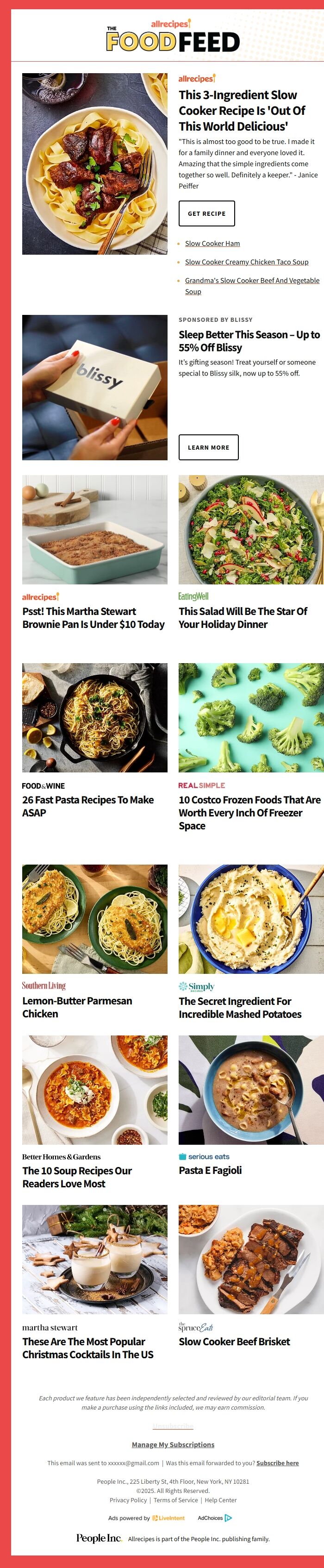Open Grandma's Slow Cooker Beef And Vegetable Soup

tap(252, 281)
